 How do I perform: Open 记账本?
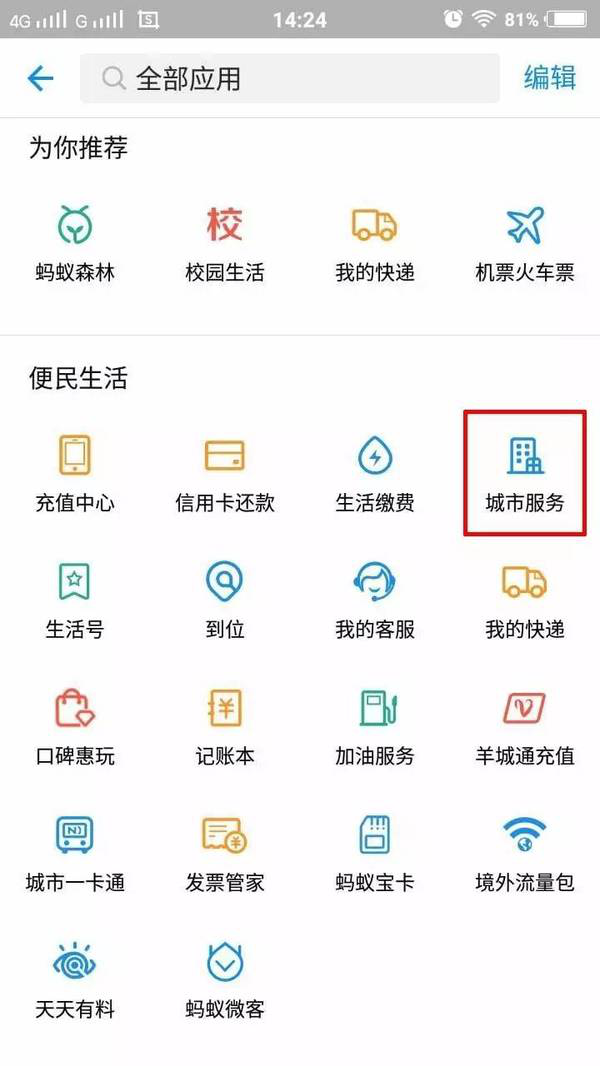225,727
